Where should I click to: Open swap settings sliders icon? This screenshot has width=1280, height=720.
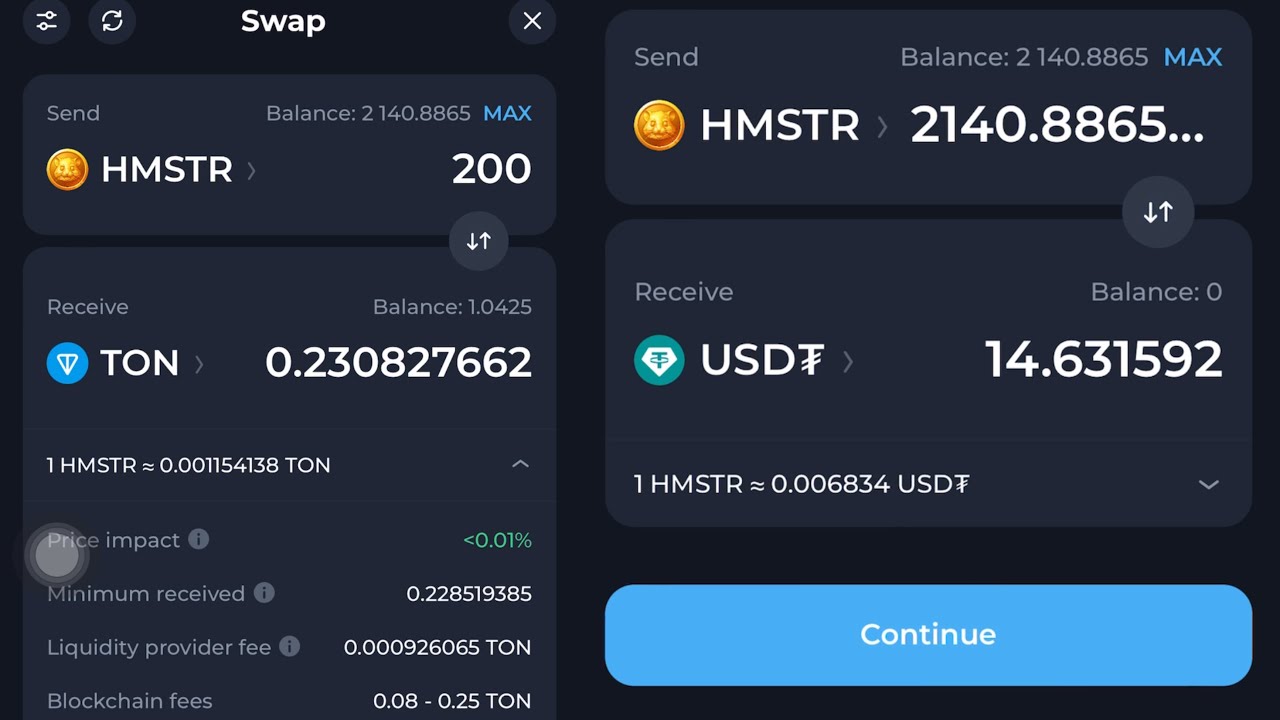(x=46, y=21)
